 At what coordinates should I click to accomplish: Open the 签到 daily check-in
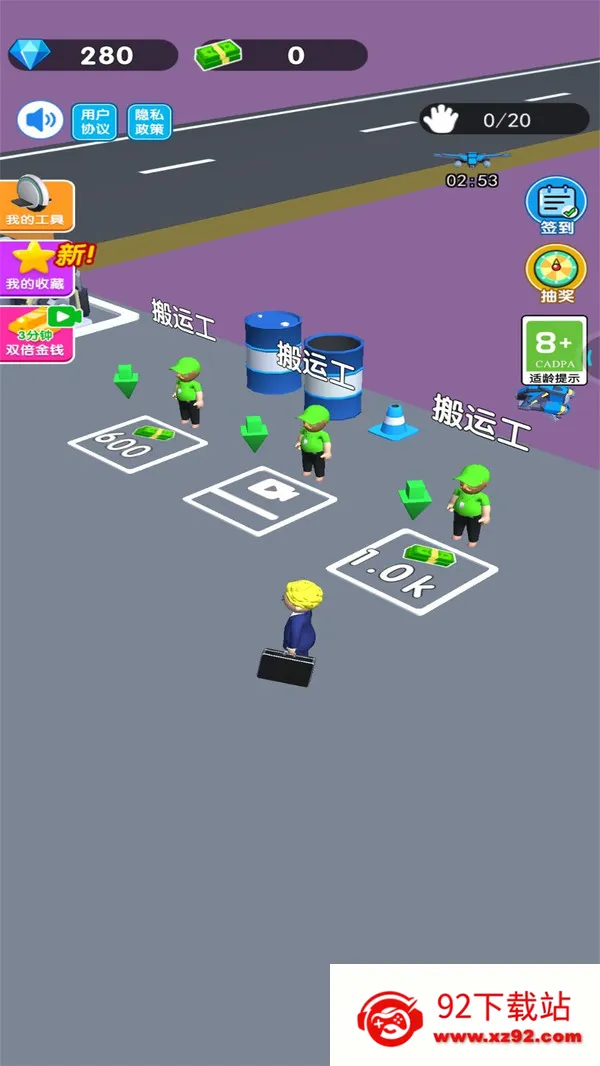[555, 206]
